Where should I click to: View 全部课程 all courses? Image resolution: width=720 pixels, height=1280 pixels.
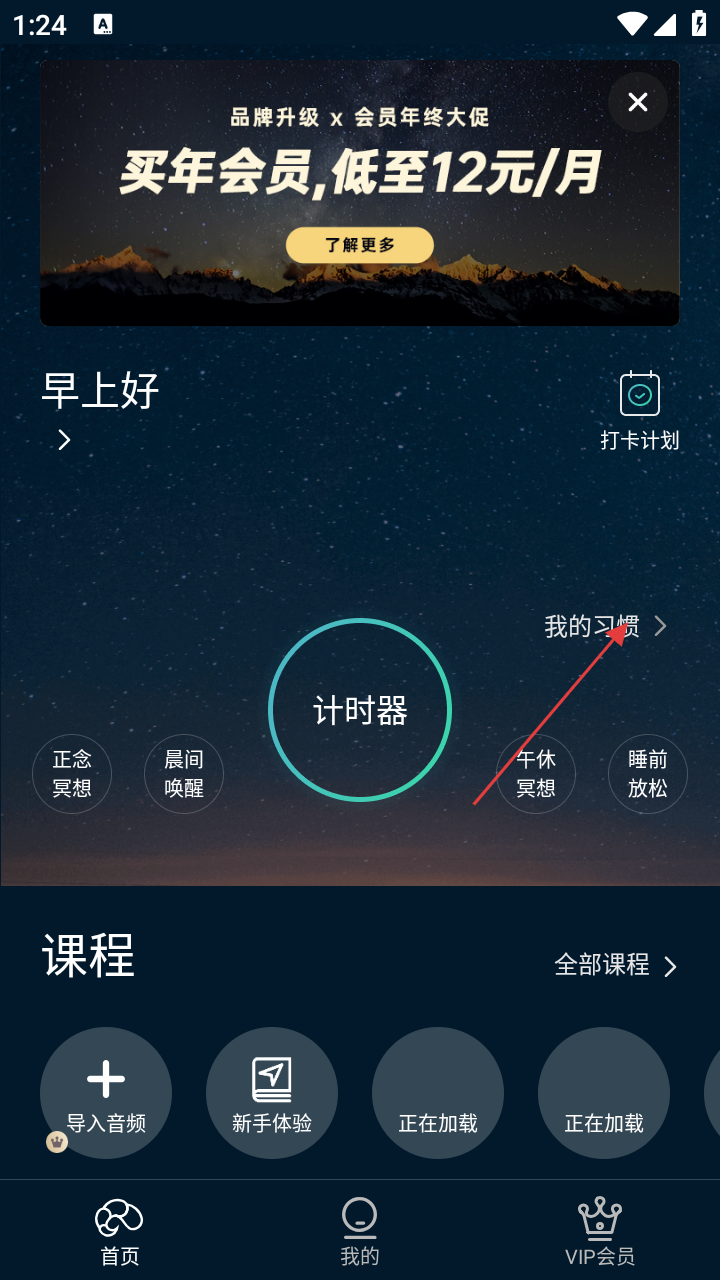click(x=615, y=965)
